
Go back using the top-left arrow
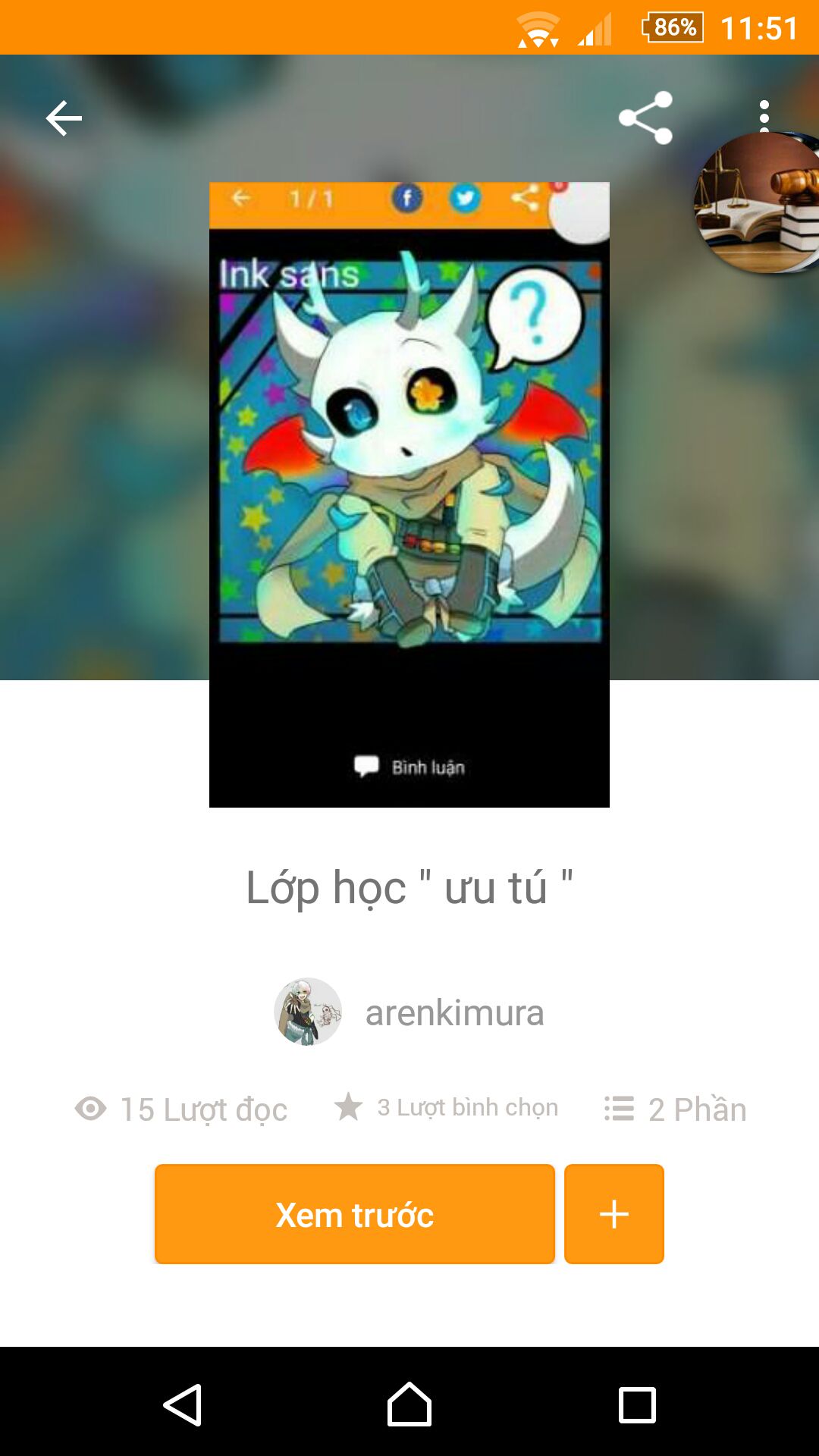[64, 118]
